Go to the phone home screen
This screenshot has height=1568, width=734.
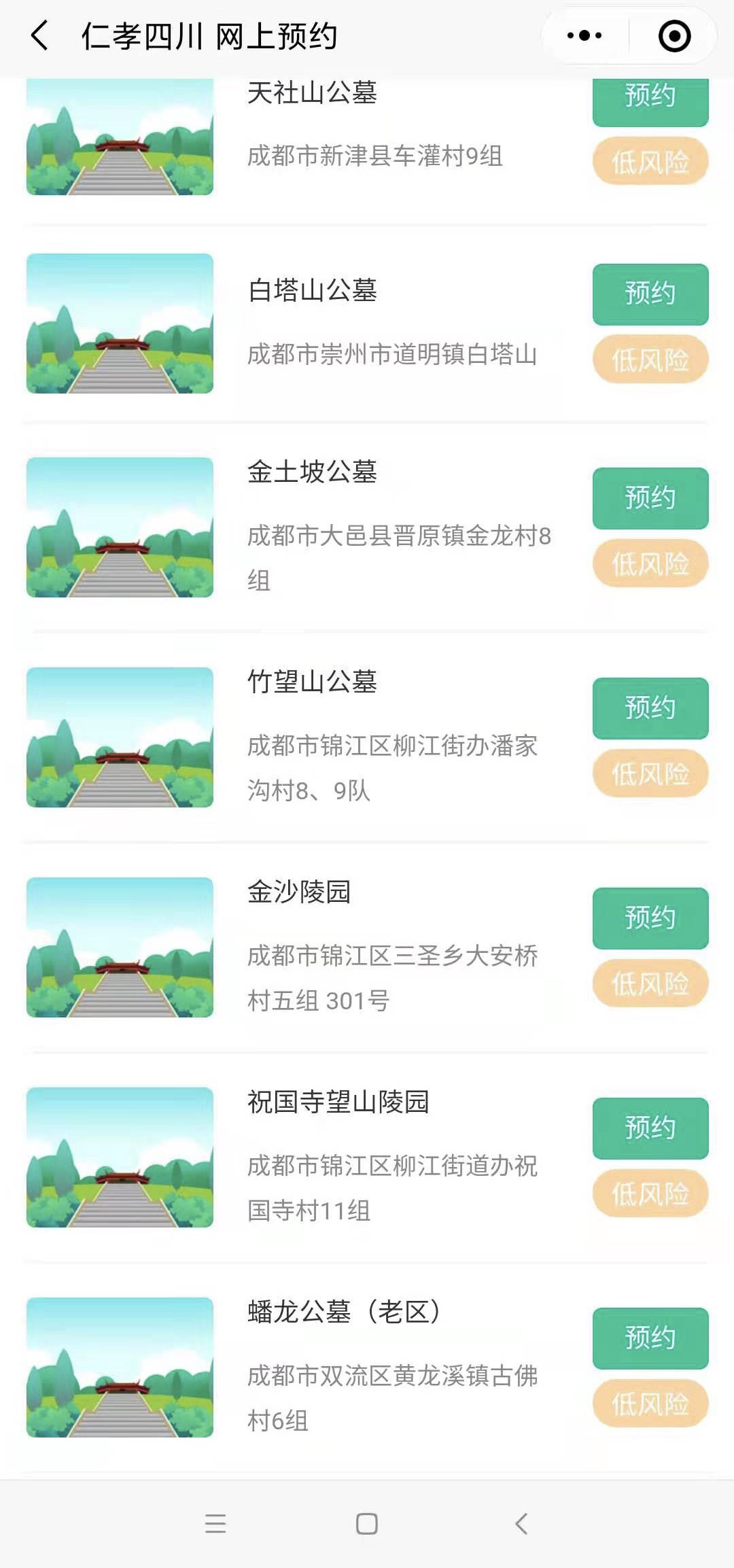click(367, 1523)
